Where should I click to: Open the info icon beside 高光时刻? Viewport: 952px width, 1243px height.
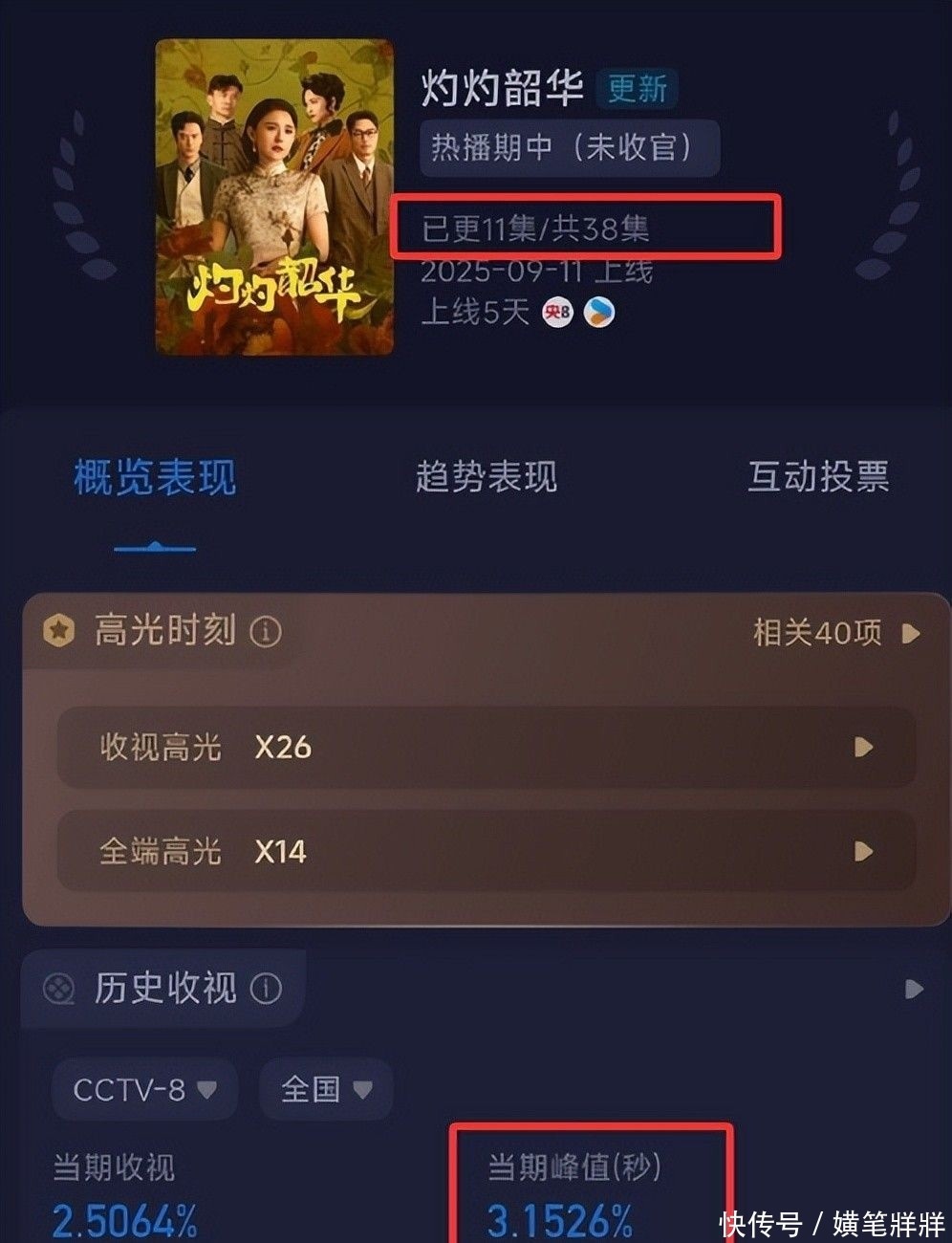pos(266,631)
